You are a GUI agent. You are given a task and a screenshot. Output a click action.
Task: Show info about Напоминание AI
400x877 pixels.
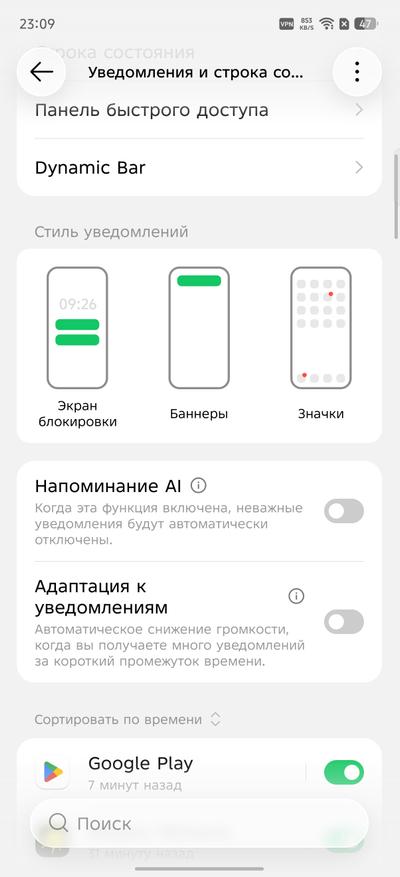coord(198,485)
